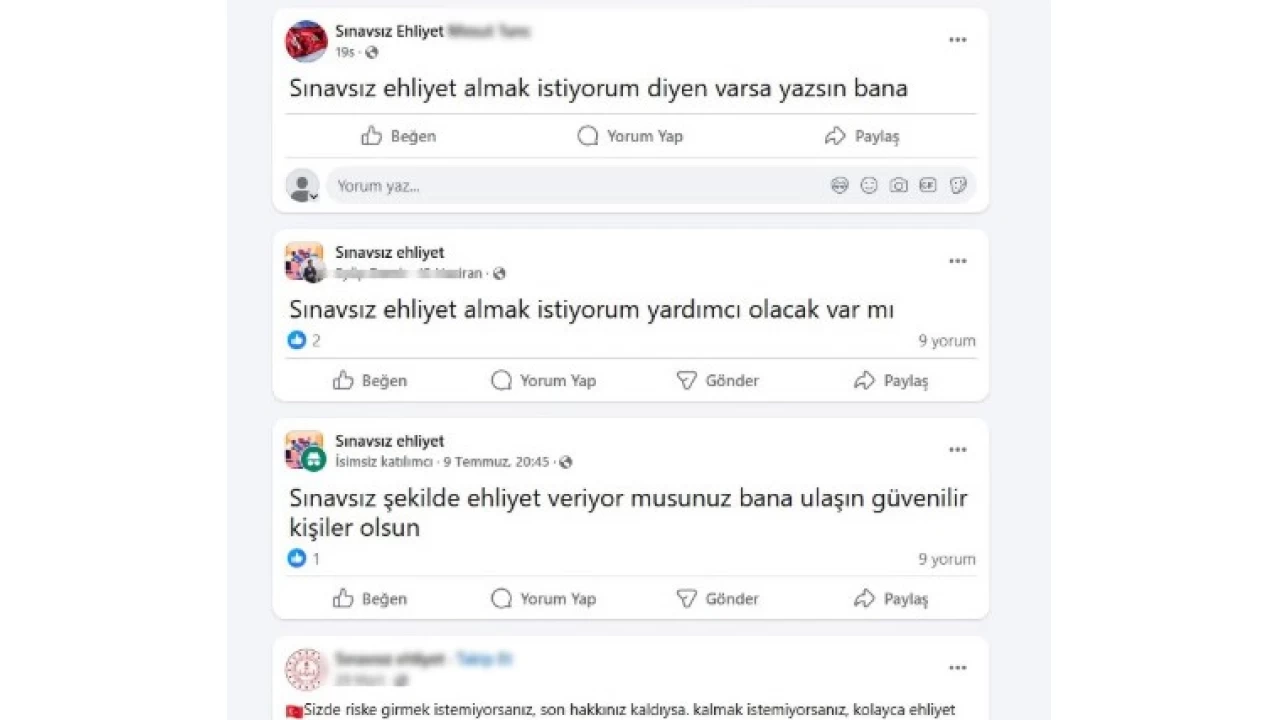The height and width of the screenshot is (720, 1280).
Task: Tap Yorum Yap under 'yazsın bana' post
Action: [630, 136]
